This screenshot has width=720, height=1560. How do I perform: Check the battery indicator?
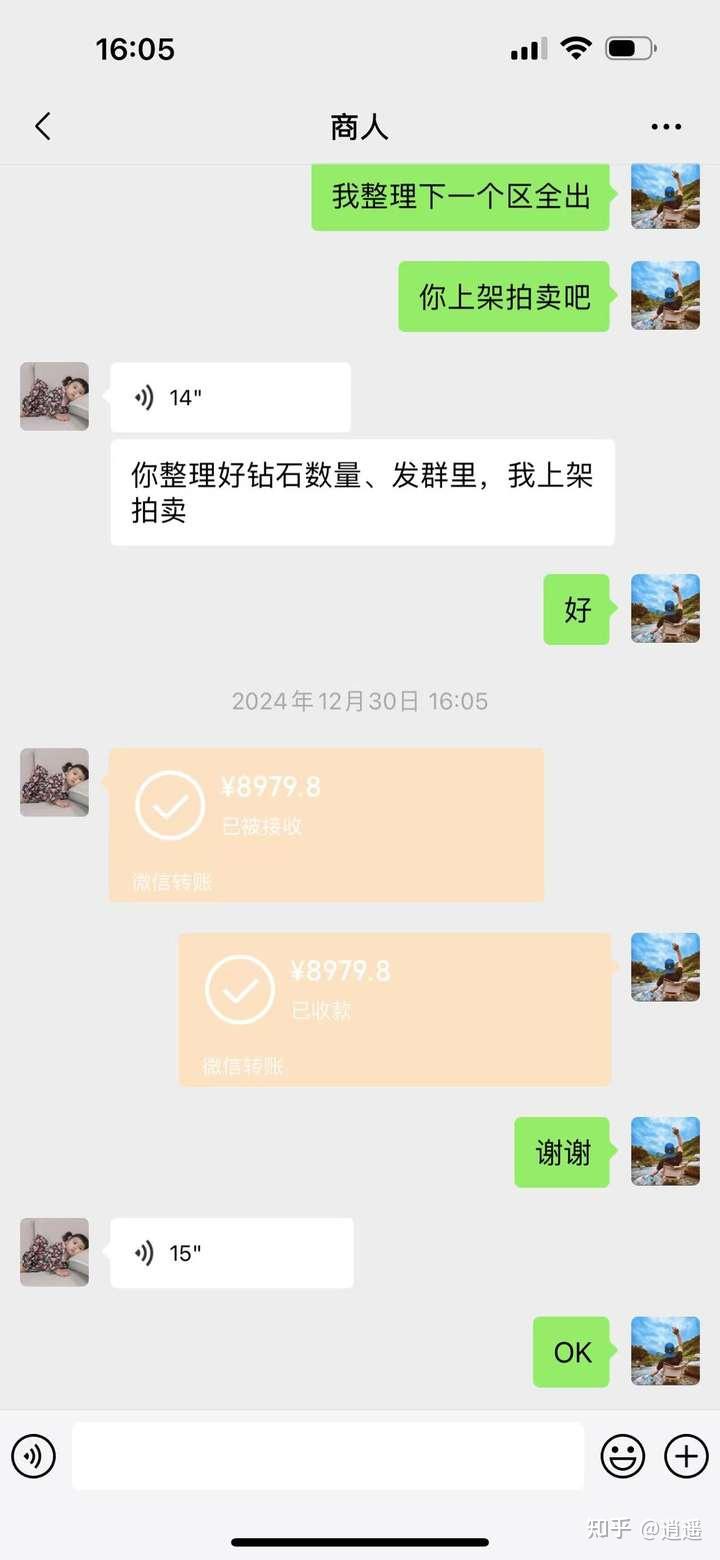(x=630, y=46)
